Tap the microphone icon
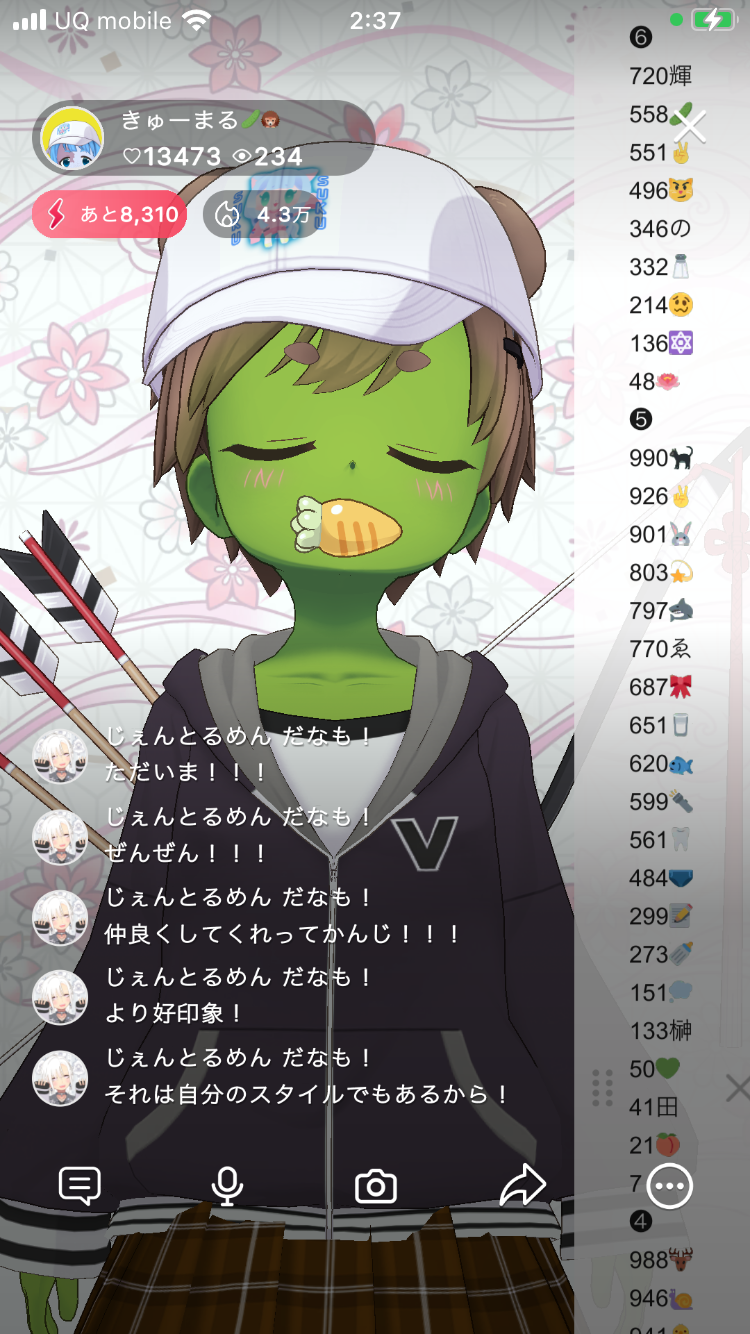The height and width of the screenshot is (1334, 750). click(228, 1186)
